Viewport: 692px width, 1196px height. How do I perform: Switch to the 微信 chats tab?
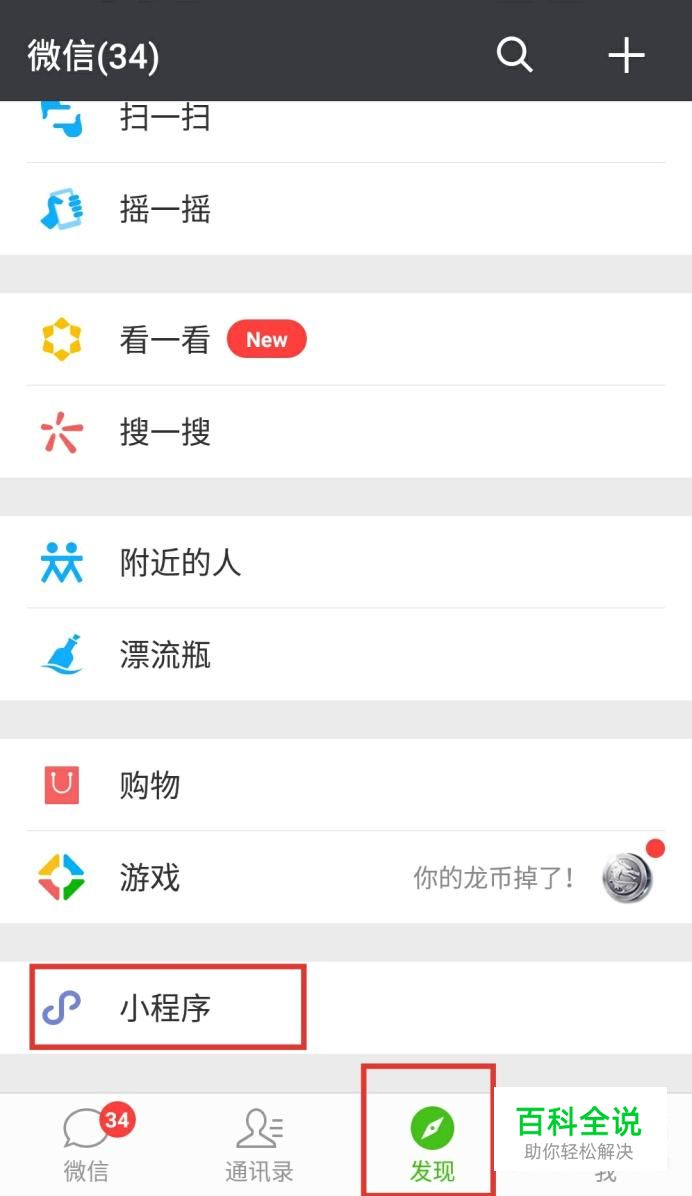[87, 1145]
